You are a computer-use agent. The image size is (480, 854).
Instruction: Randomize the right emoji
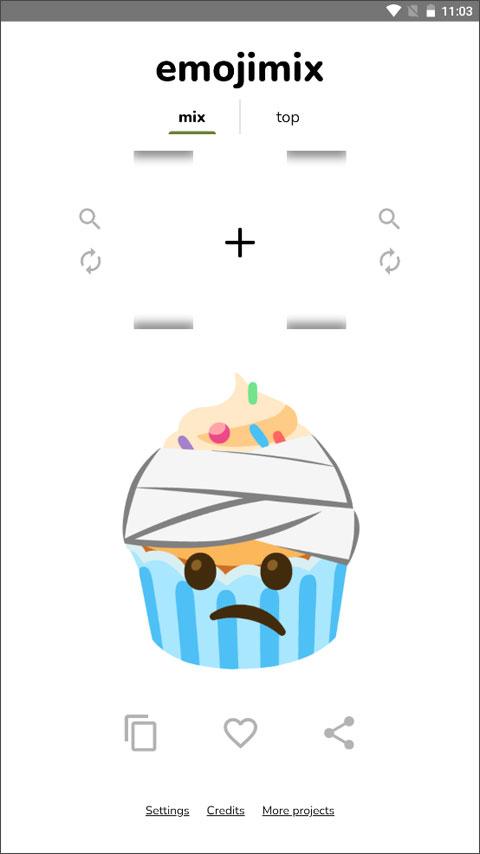[389, 261]
